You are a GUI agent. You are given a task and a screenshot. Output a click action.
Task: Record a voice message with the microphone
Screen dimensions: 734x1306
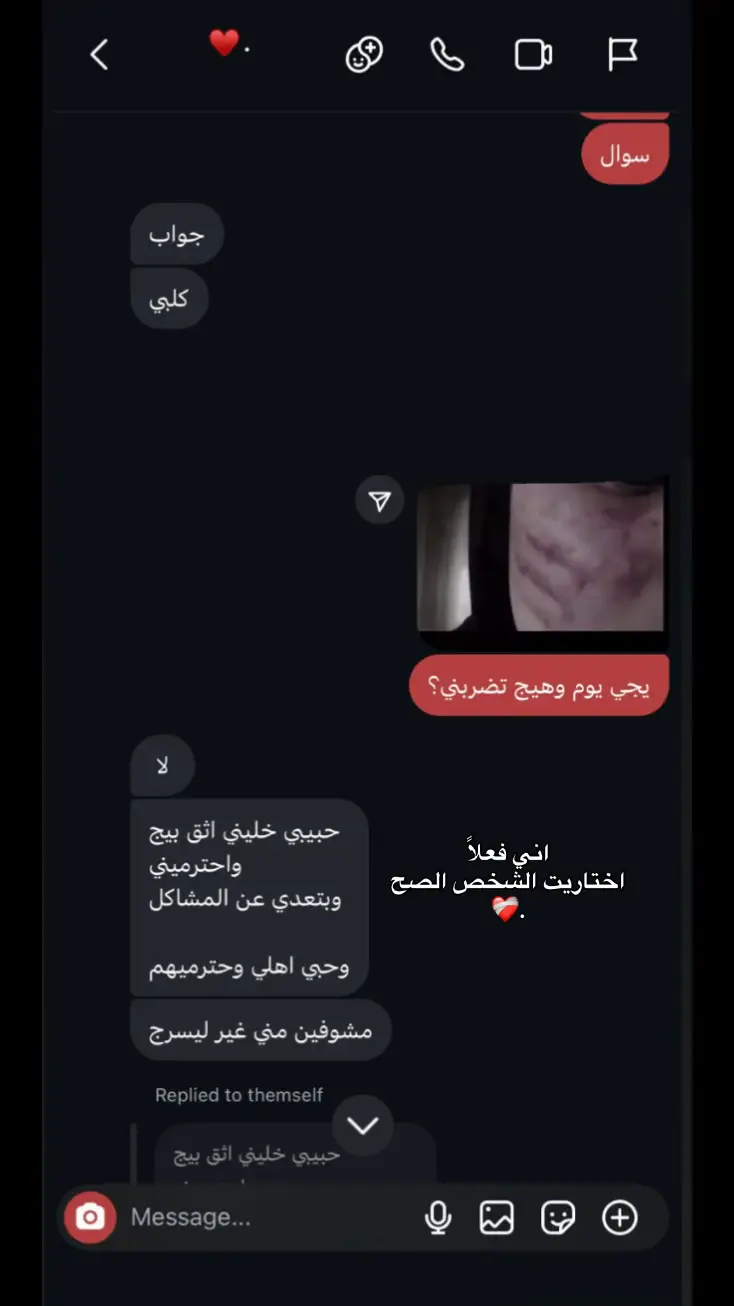437,1217
